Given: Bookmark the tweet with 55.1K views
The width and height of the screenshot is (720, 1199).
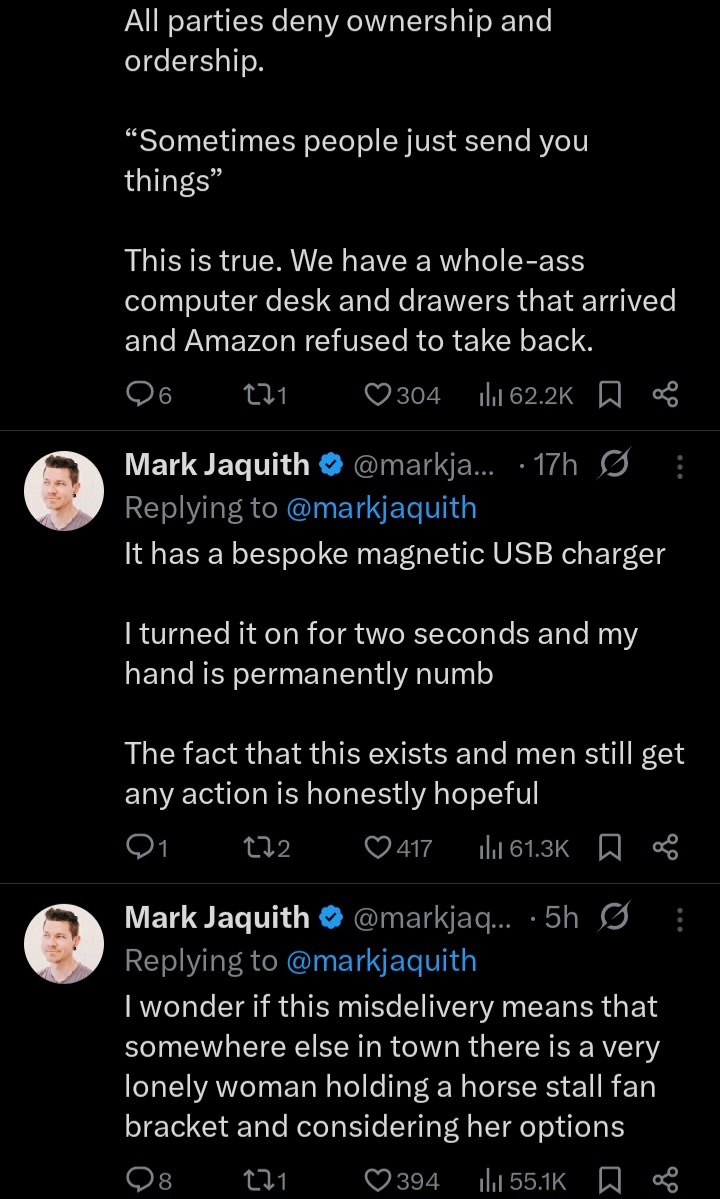Looking at the screenshot, I should (x=609, y=1180).
